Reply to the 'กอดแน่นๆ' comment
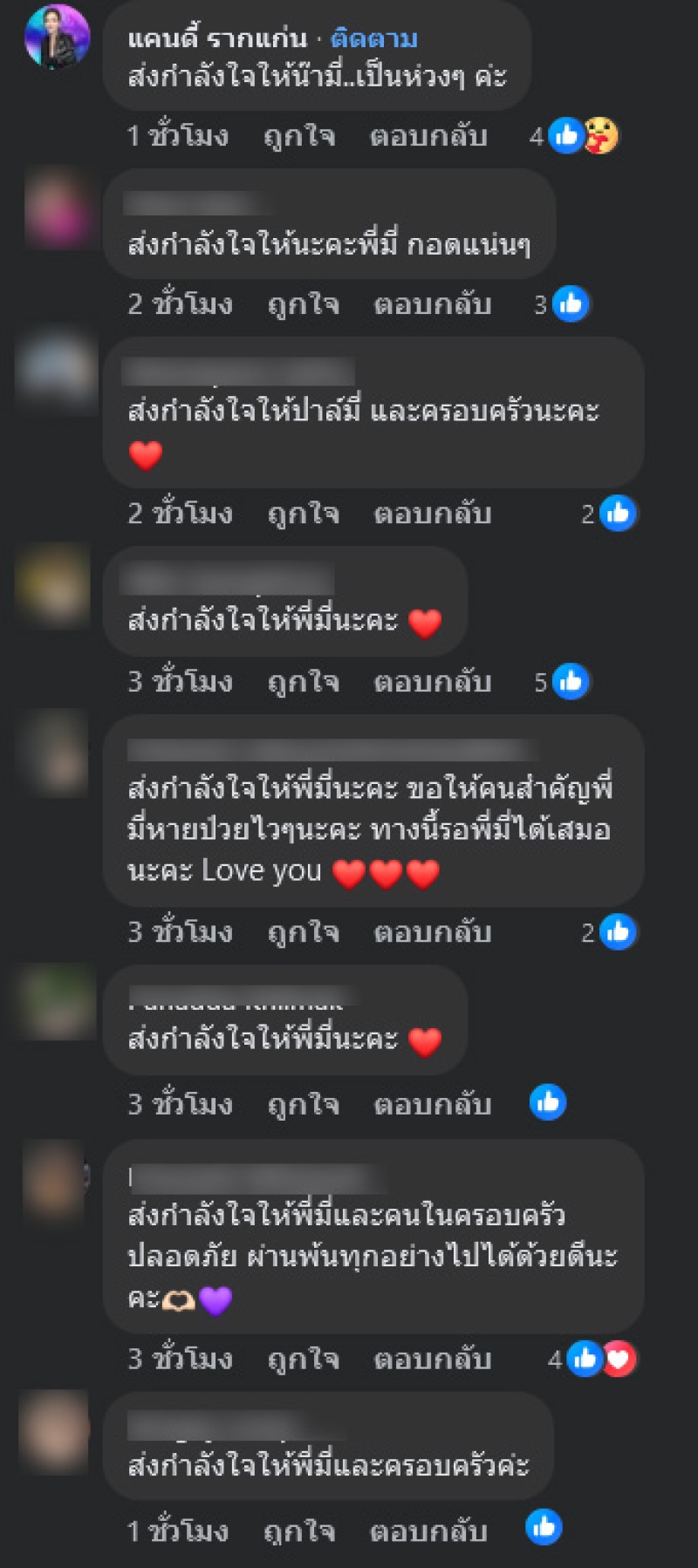 click(x=432, y=304)
